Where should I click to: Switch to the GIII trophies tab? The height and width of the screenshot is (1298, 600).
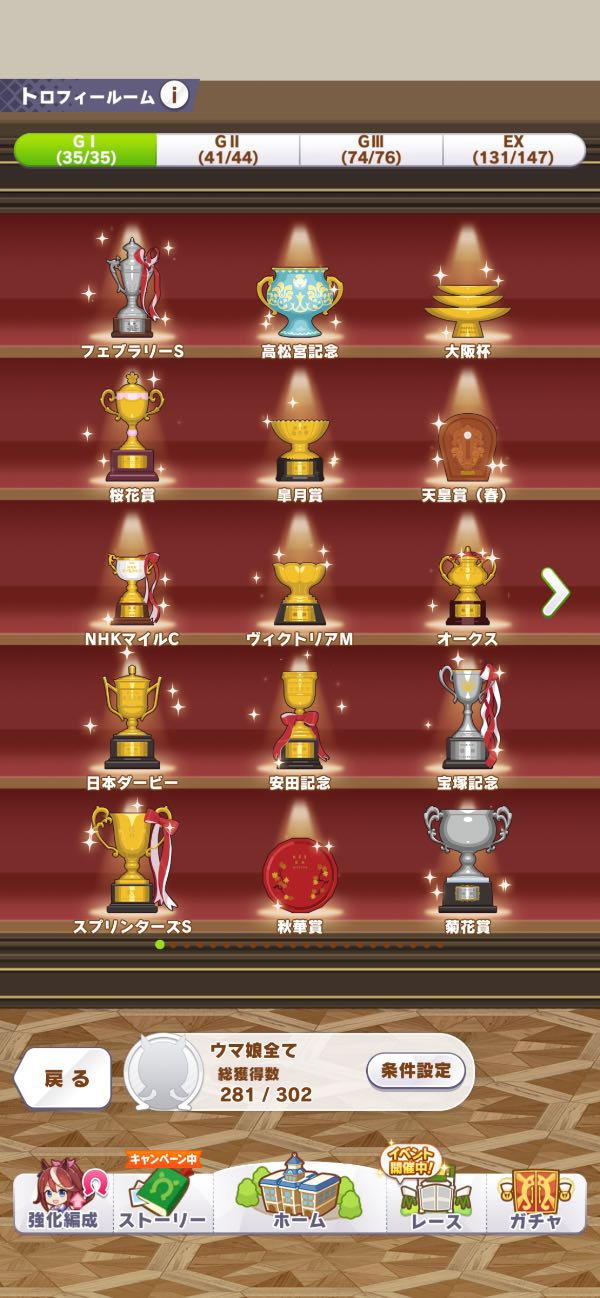click(371, 150)
